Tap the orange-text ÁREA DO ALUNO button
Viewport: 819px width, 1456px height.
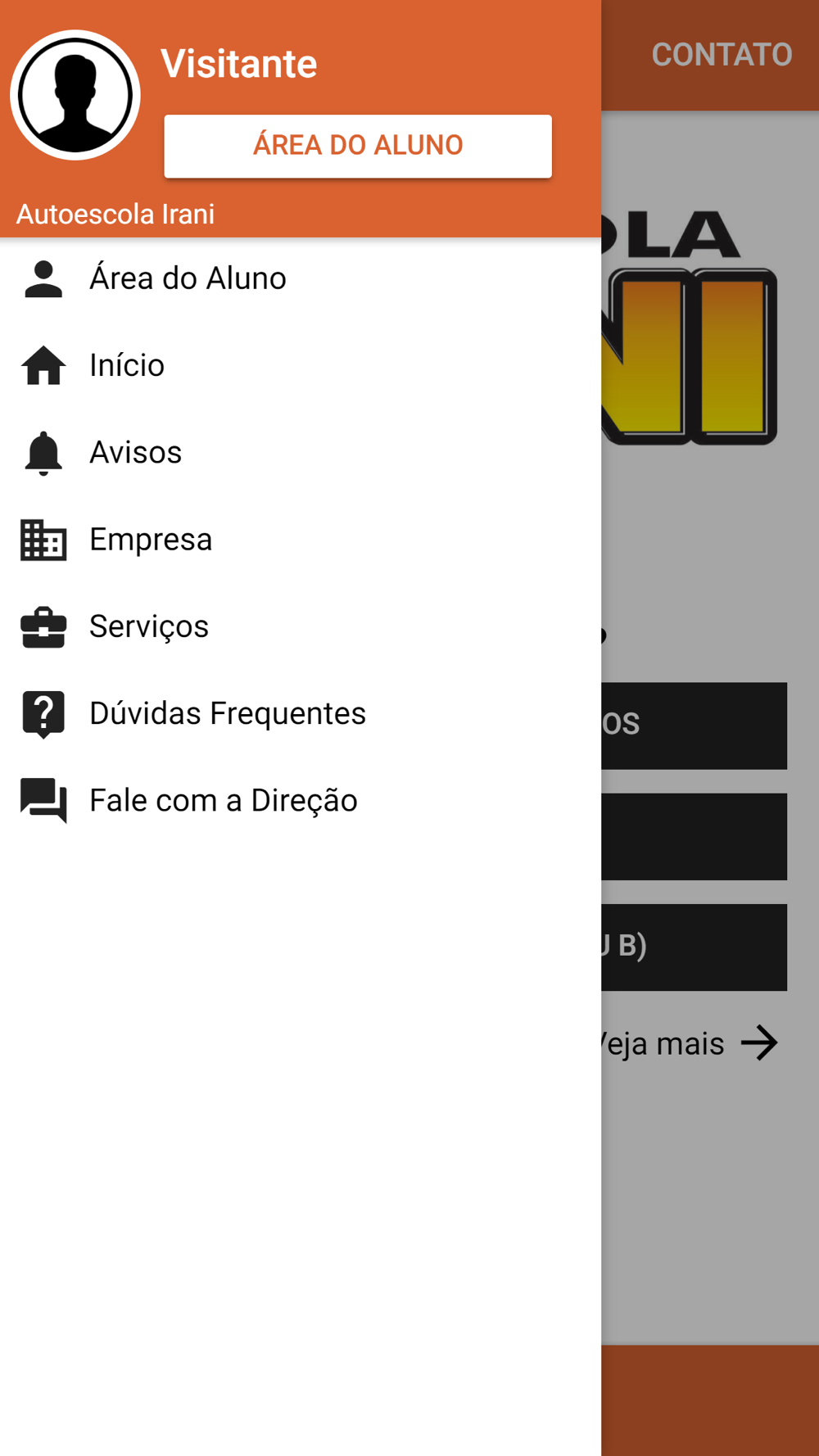coord(358,146)
